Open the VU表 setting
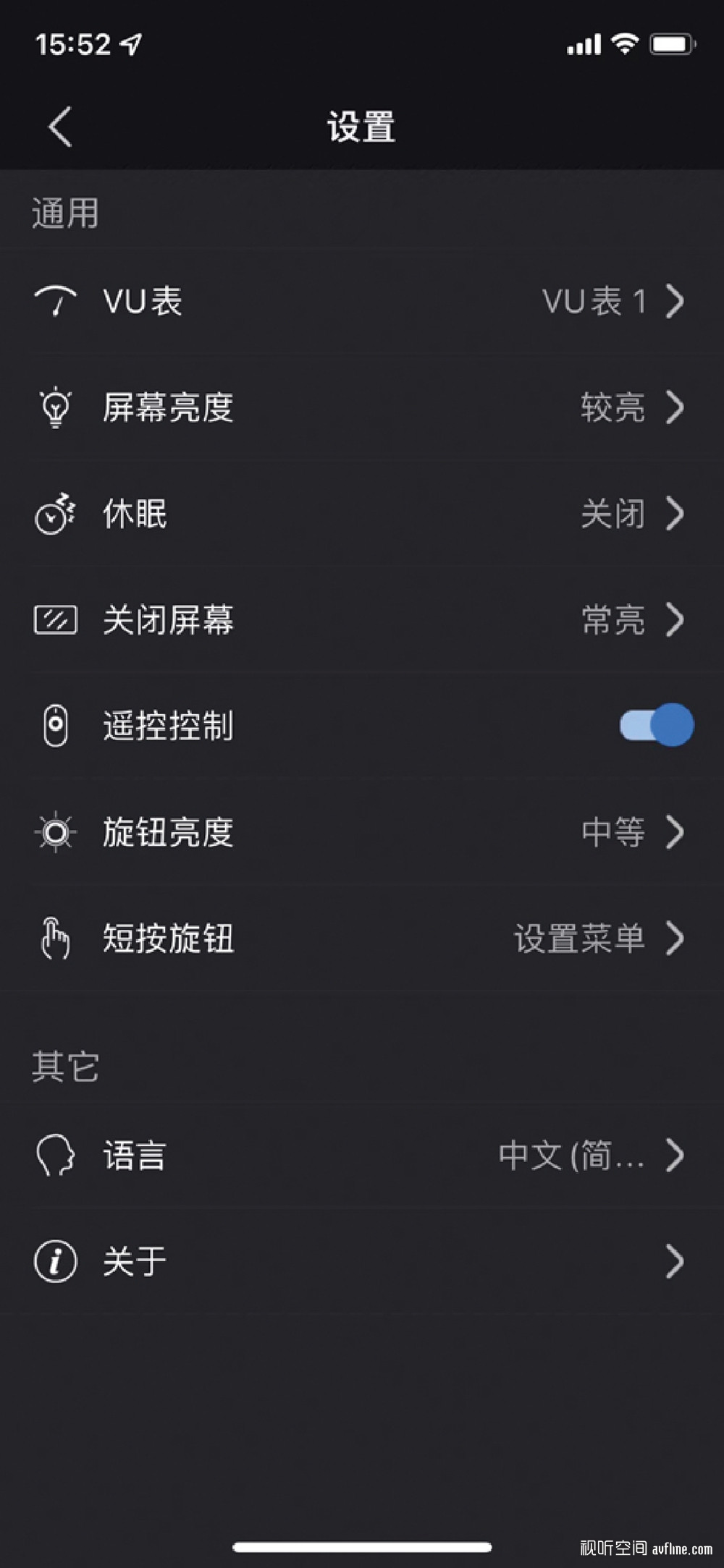 point(362,301)
